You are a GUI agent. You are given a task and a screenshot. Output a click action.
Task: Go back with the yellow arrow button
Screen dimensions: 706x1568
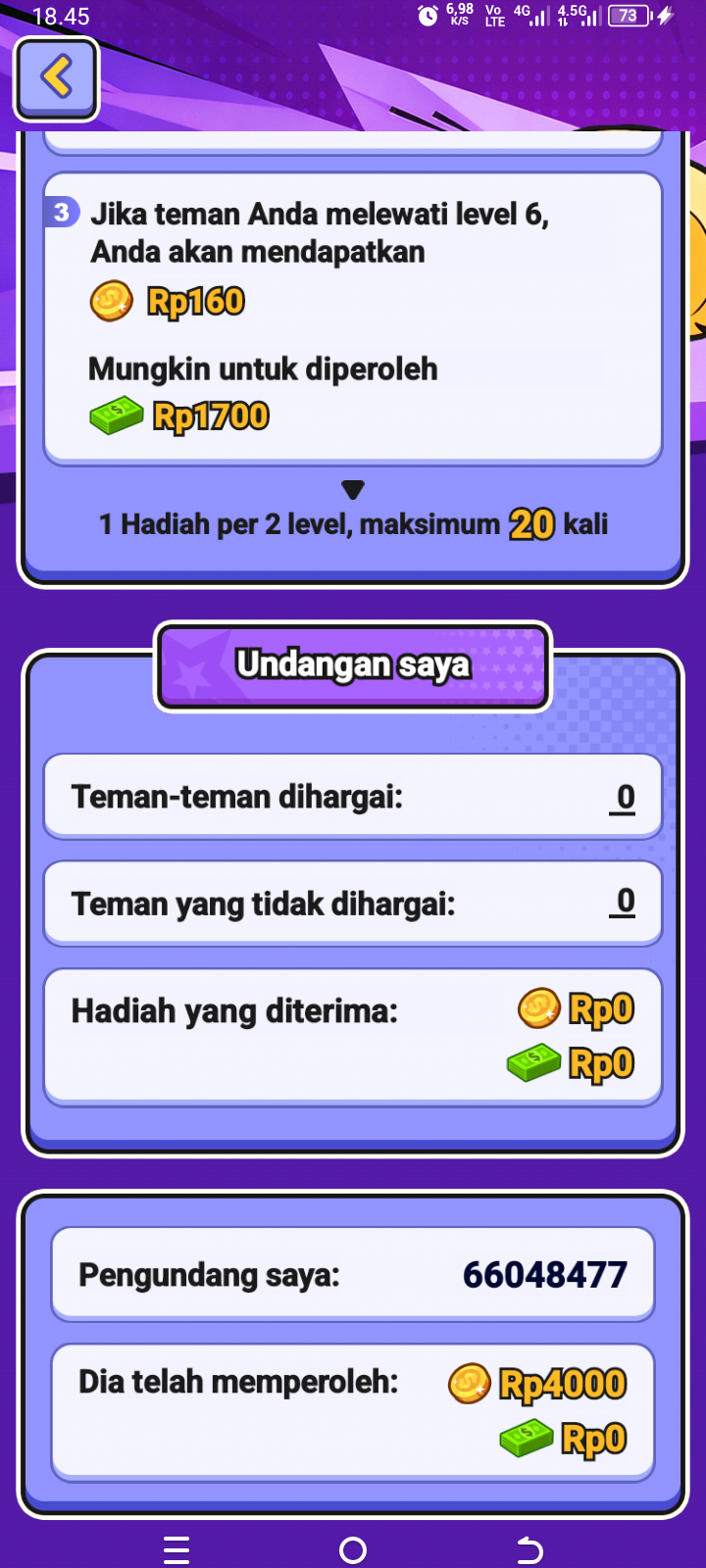tap(56, 78)
